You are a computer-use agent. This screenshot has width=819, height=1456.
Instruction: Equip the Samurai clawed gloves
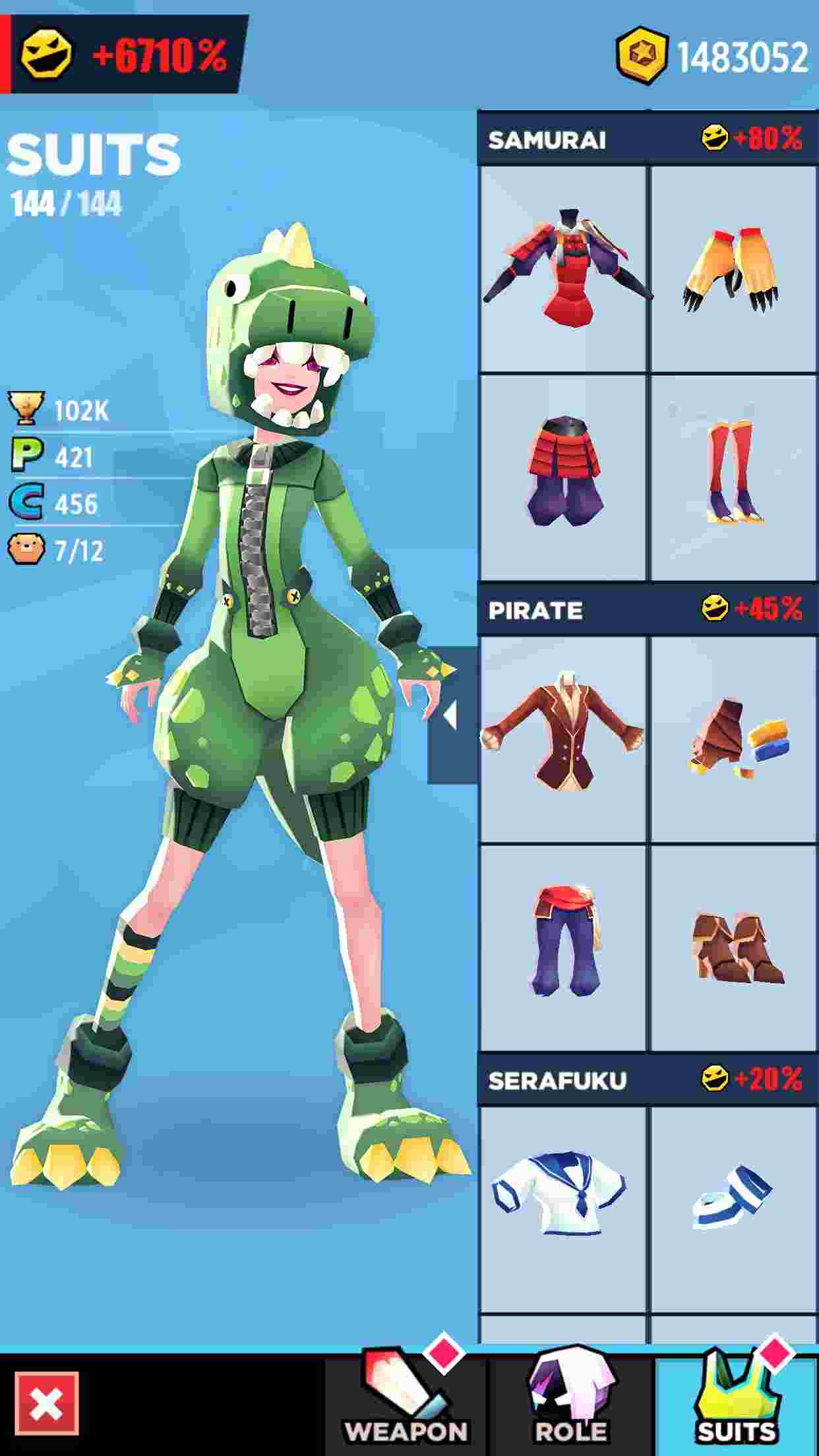pyautogui.click(x=734, y=269)
